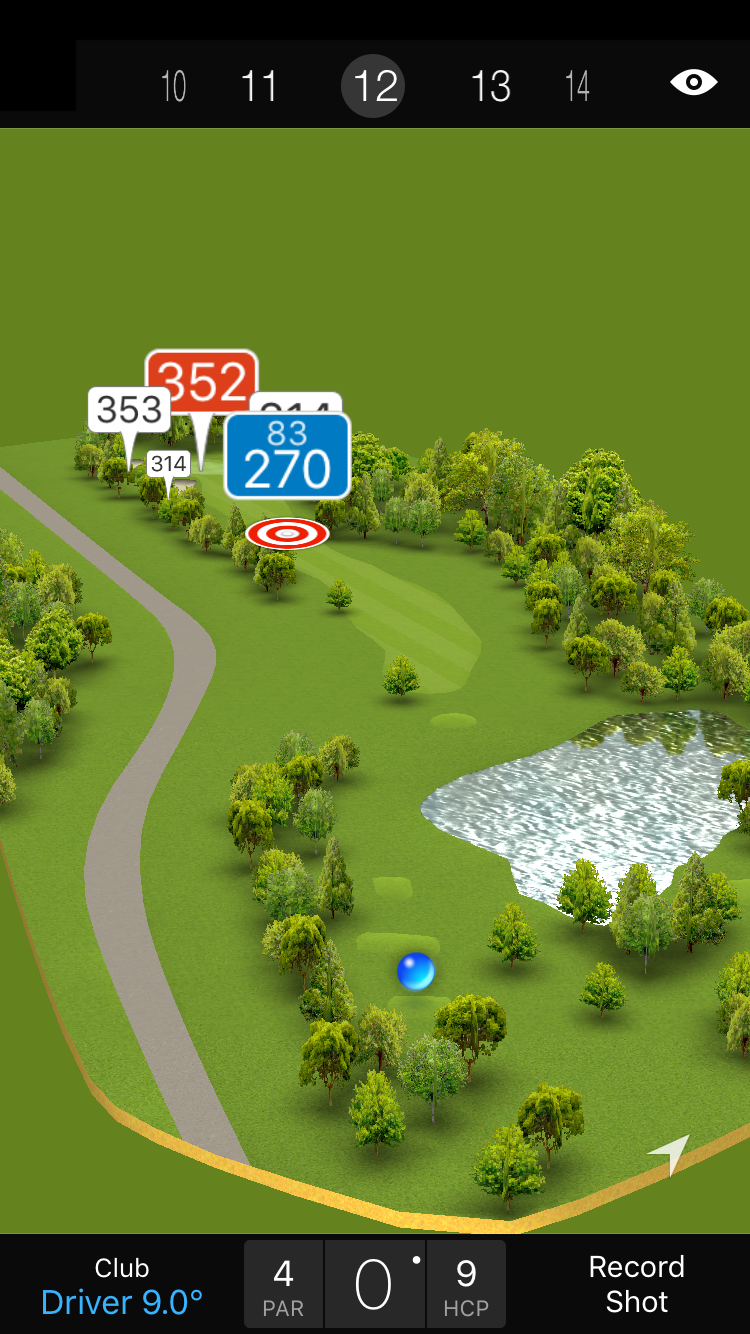Screen dimensions: 750x1334
Task: Tap Record Shot
Action: tap(636, 1285)
